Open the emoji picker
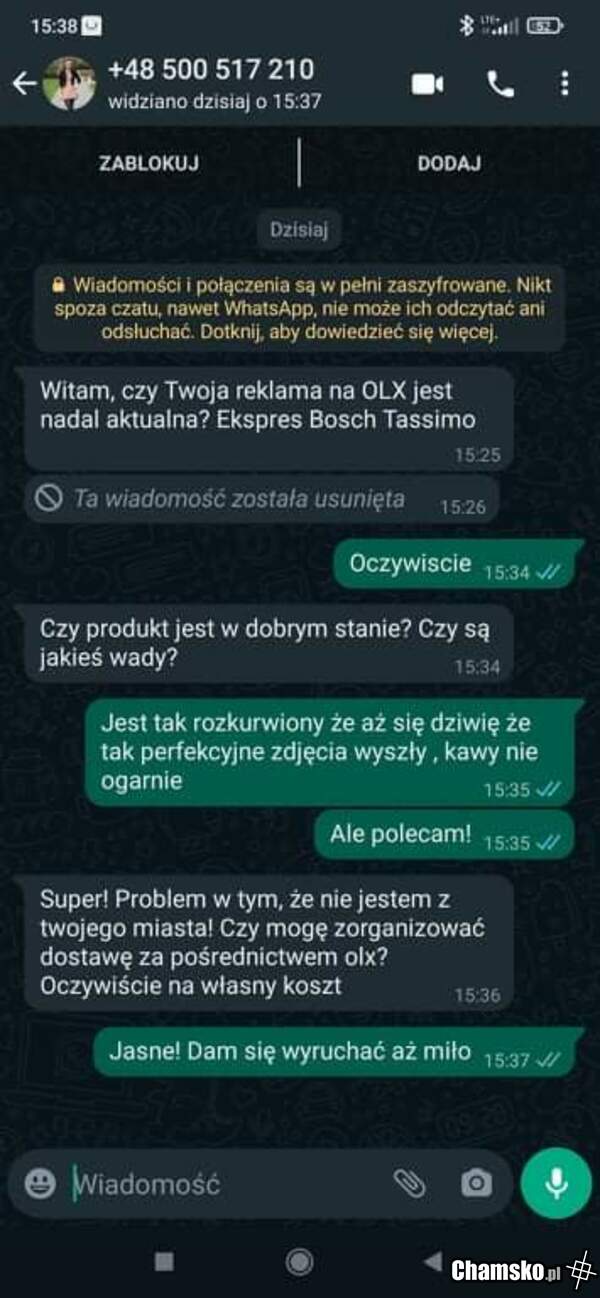 40,1184
